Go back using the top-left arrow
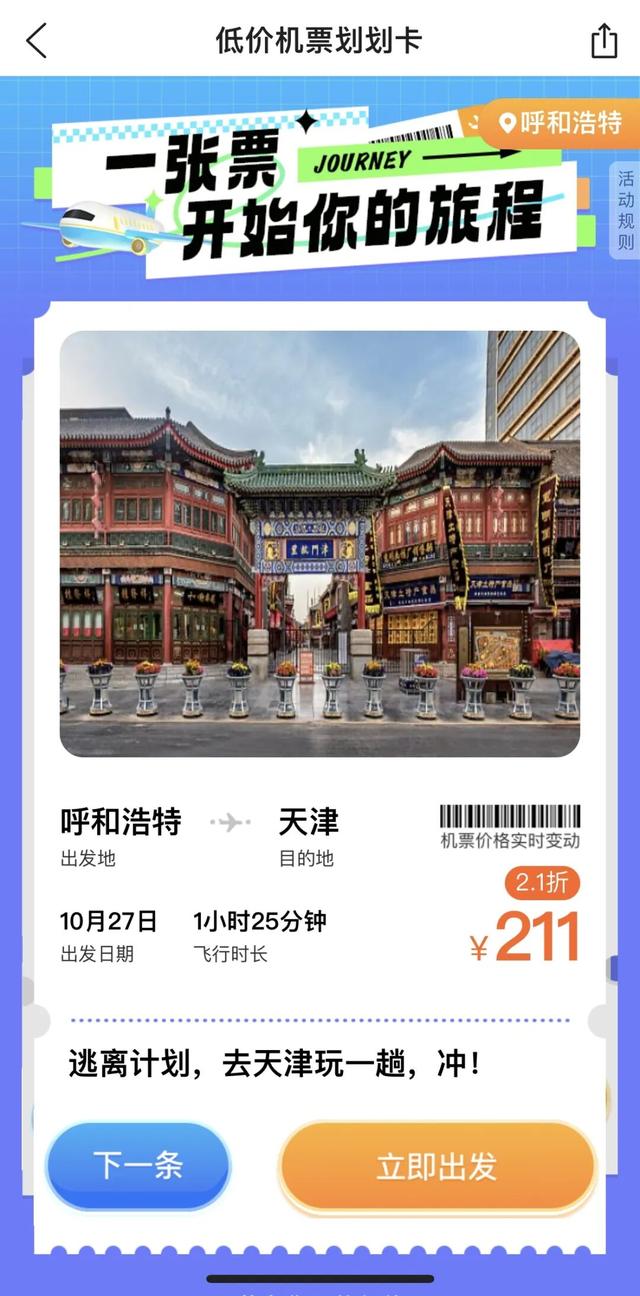Image resolution: width=640 pixels, height=1296 pixels. point(37,41)
